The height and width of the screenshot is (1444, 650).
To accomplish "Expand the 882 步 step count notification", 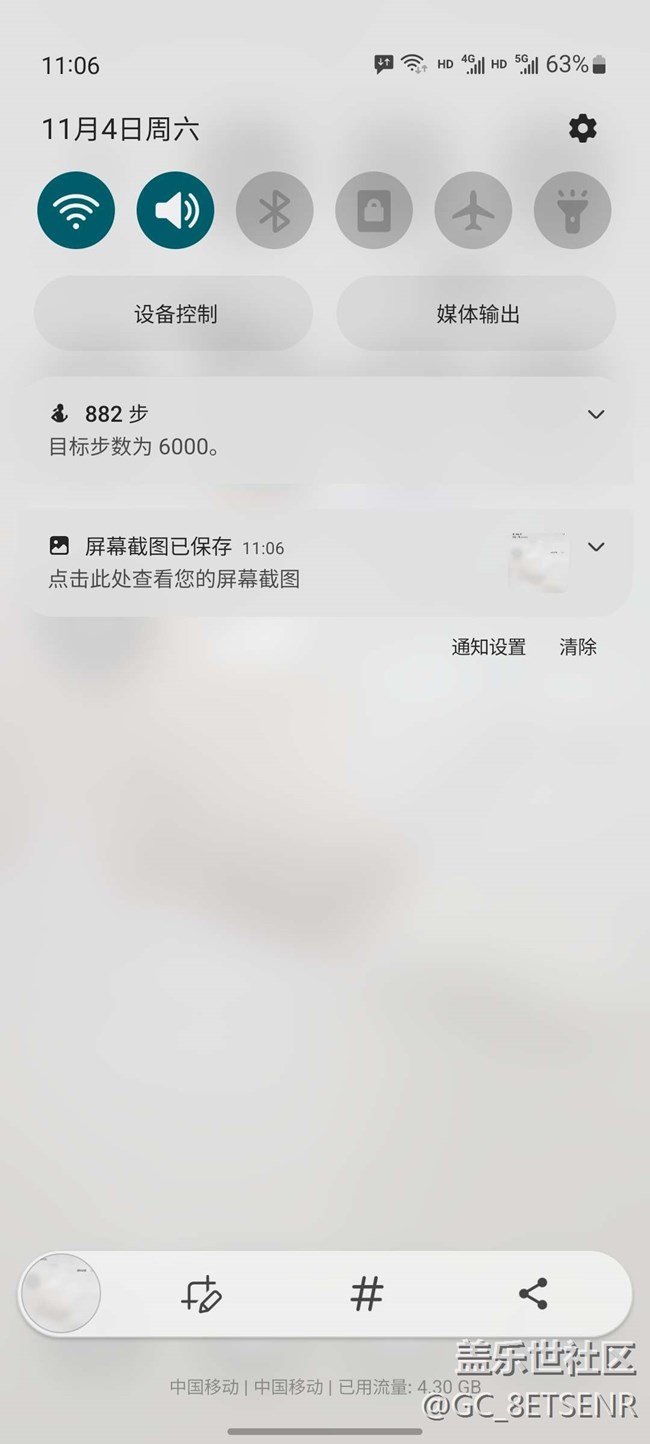I will 596,414.
